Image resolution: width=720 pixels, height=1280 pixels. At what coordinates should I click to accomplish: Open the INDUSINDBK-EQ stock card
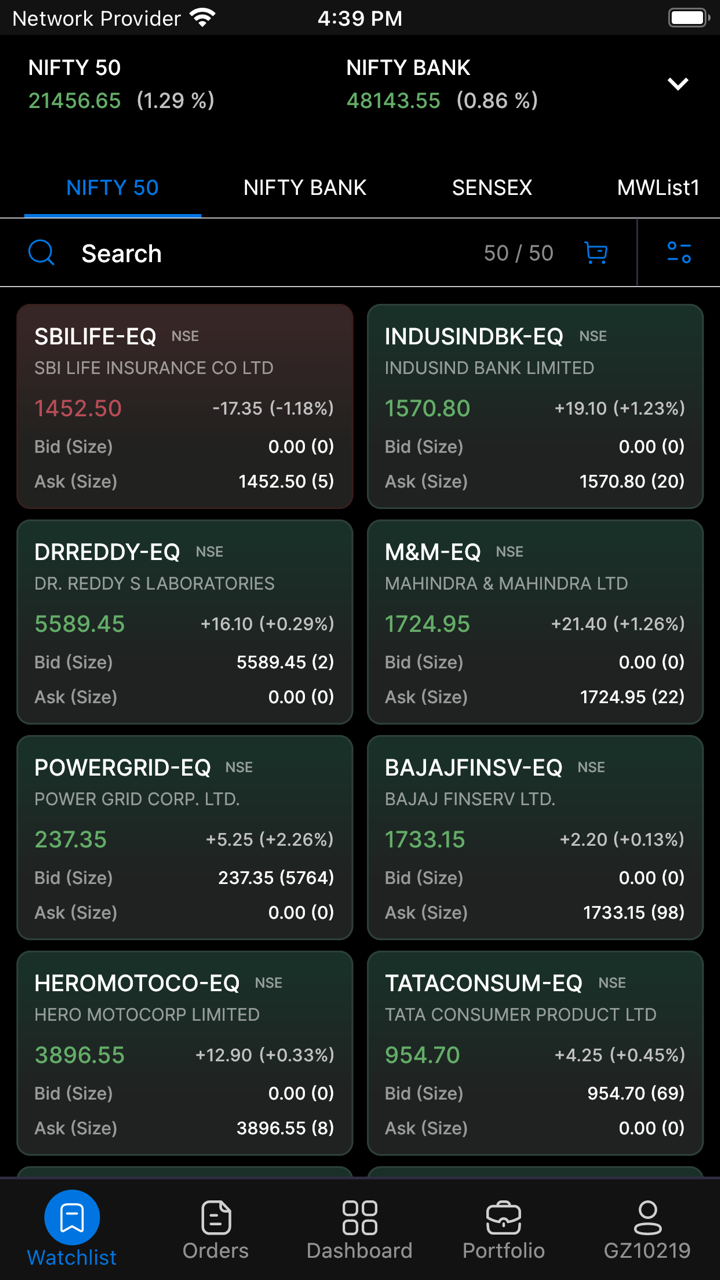(535, 407)
